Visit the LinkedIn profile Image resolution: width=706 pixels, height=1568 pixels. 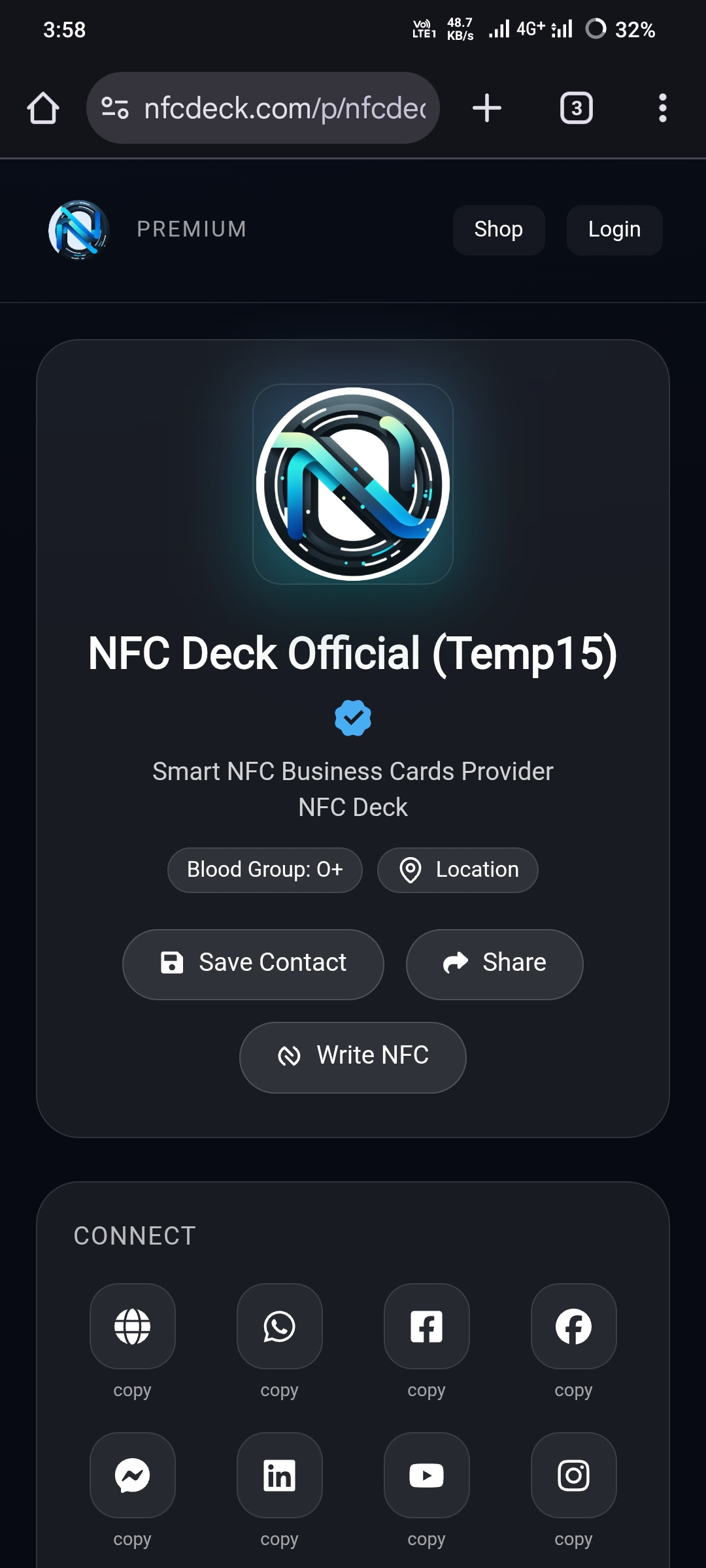280,1475
